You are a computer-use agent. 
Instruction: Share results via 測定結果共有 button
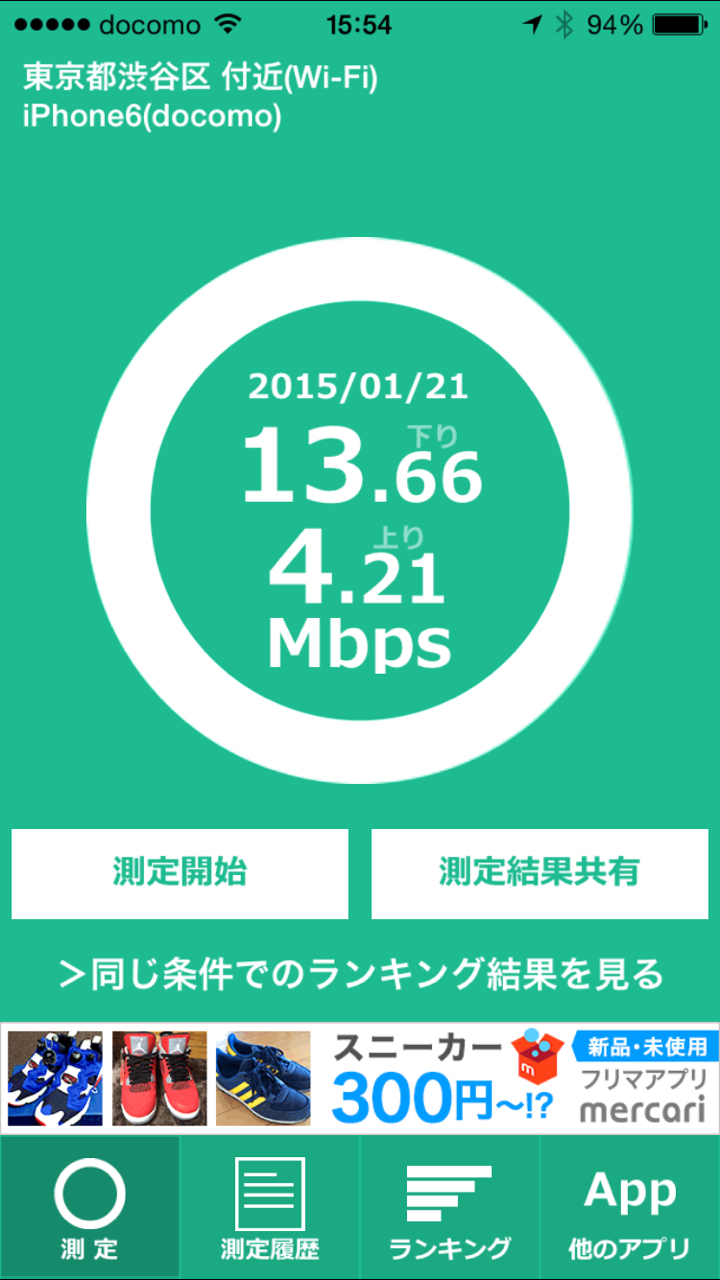[540, 873]
